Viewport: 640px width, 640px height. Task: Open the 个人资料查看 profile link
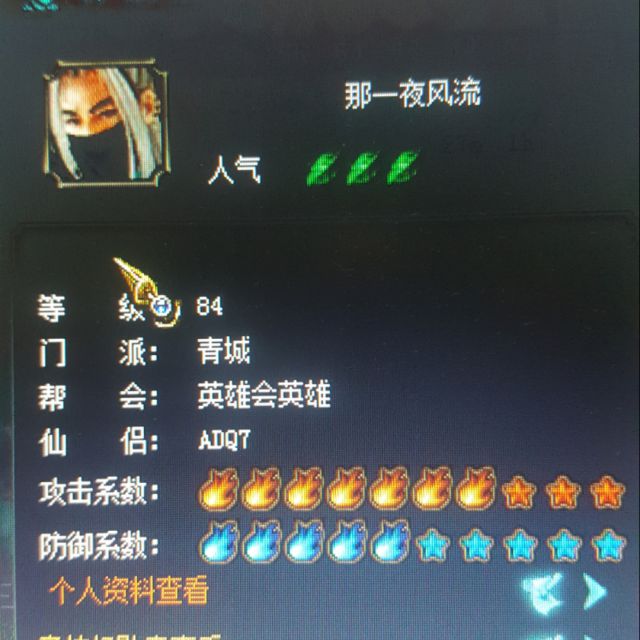coord(129,591)
